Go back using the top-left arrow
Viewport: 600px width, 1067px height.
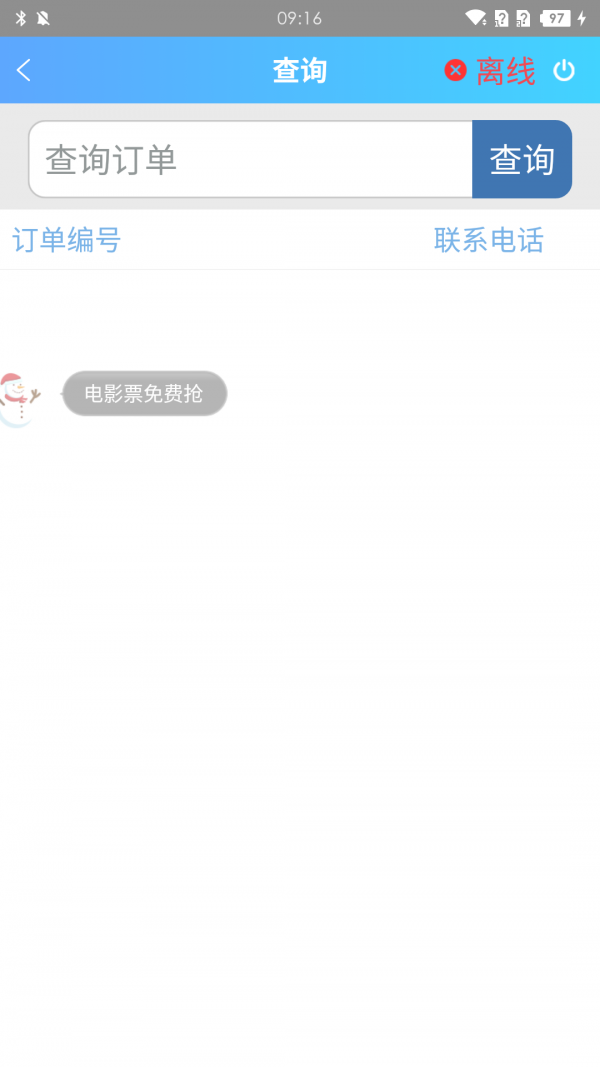[x=24, y=70]
